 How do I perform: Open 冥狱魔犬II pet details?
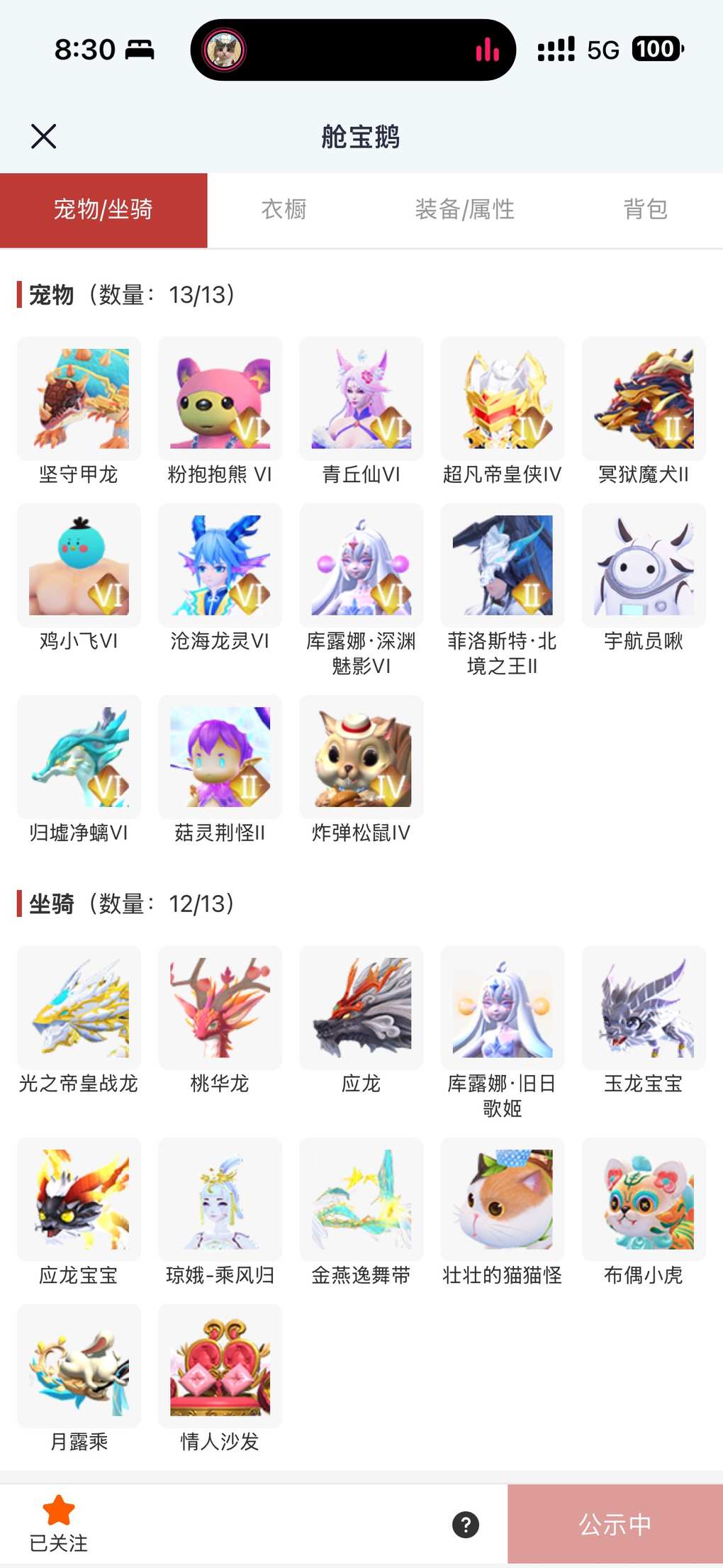643,399
